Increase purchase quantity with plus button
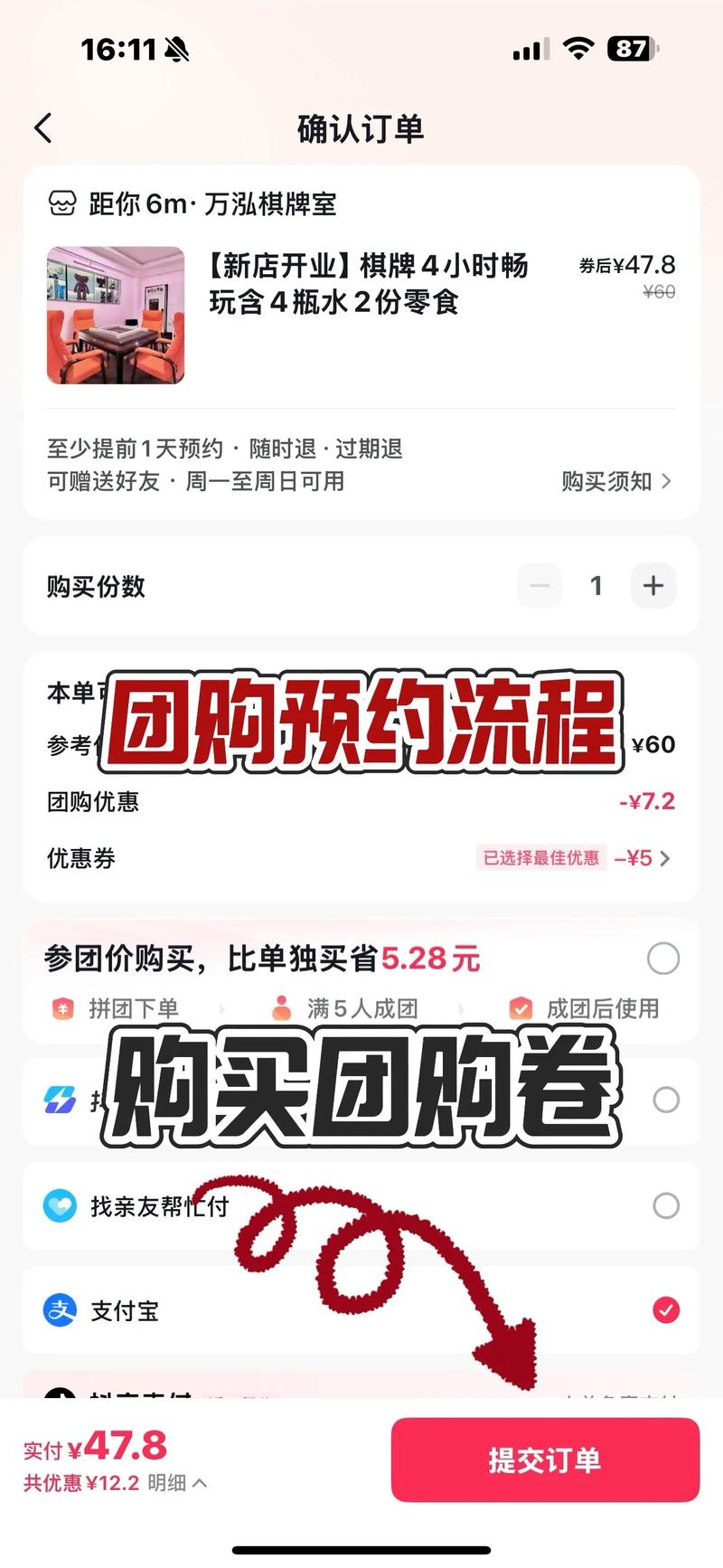 [653, 586]
